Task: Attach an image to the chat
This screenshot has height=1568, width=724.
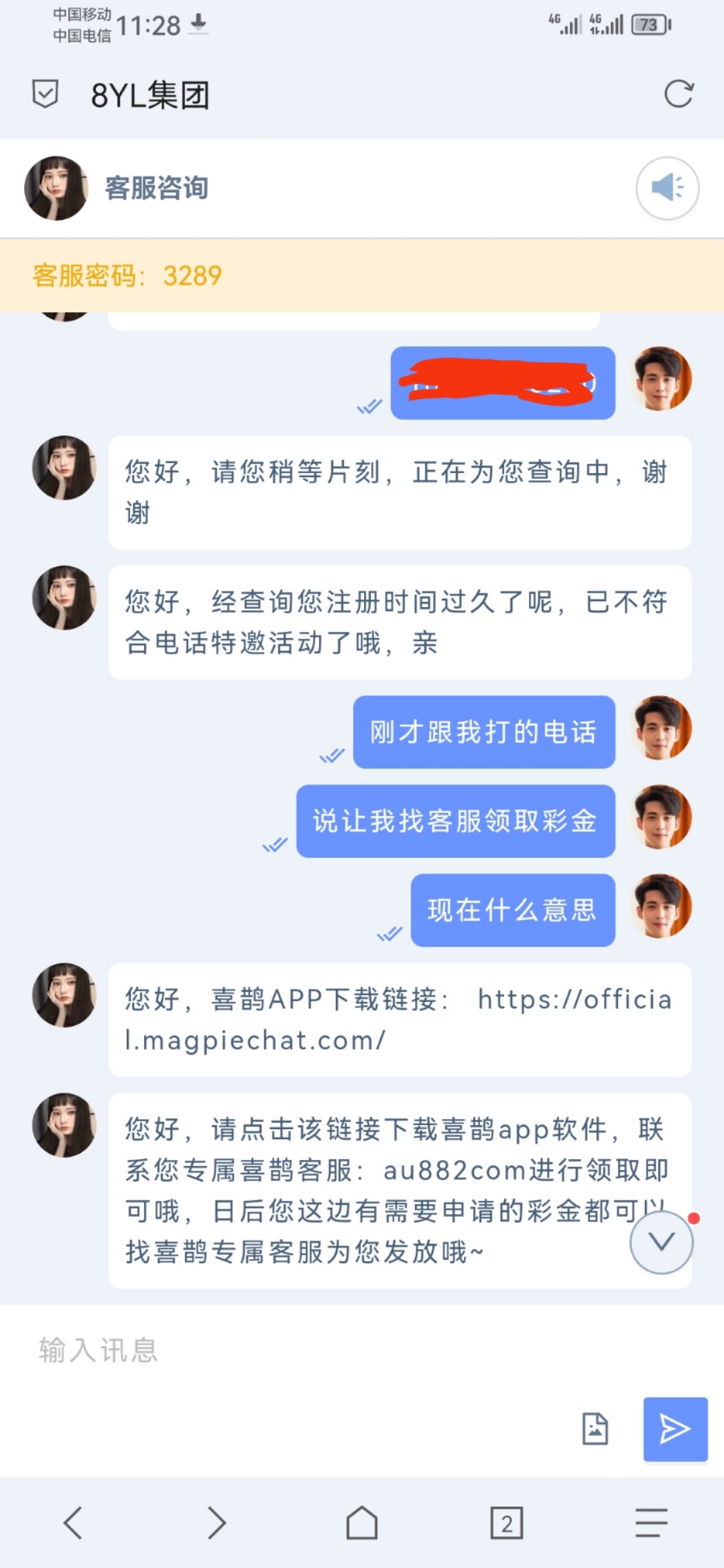Action: (595, 1429)
